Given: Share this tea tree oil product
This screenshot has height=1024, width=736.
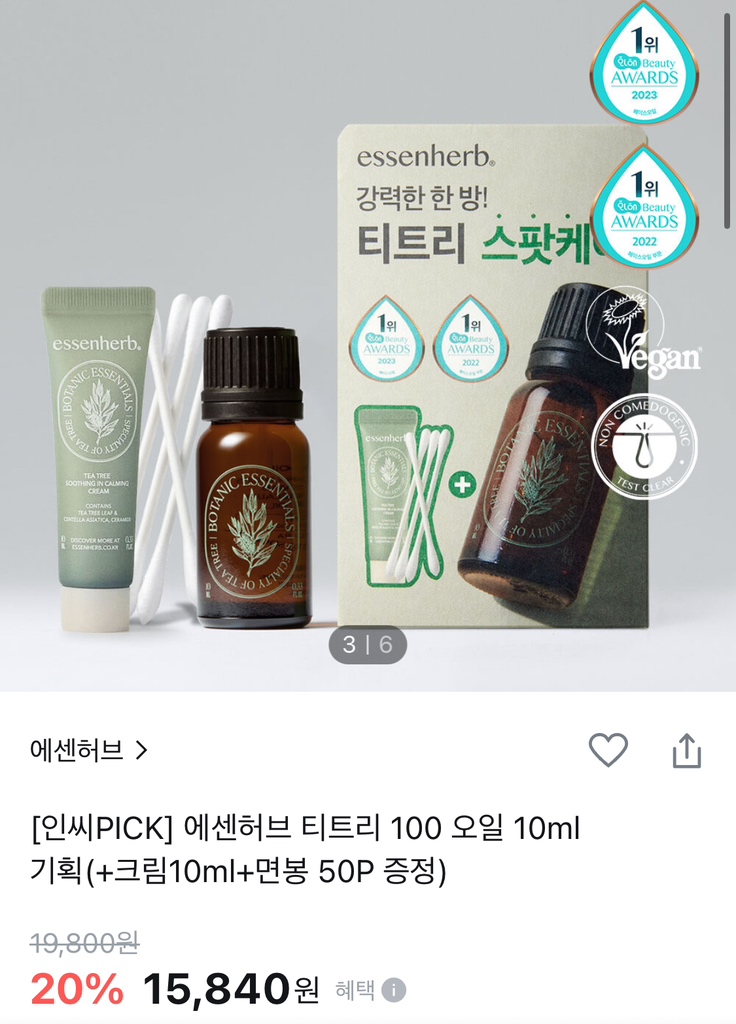Looking at the screenshot, I should [x=687, y=750].
